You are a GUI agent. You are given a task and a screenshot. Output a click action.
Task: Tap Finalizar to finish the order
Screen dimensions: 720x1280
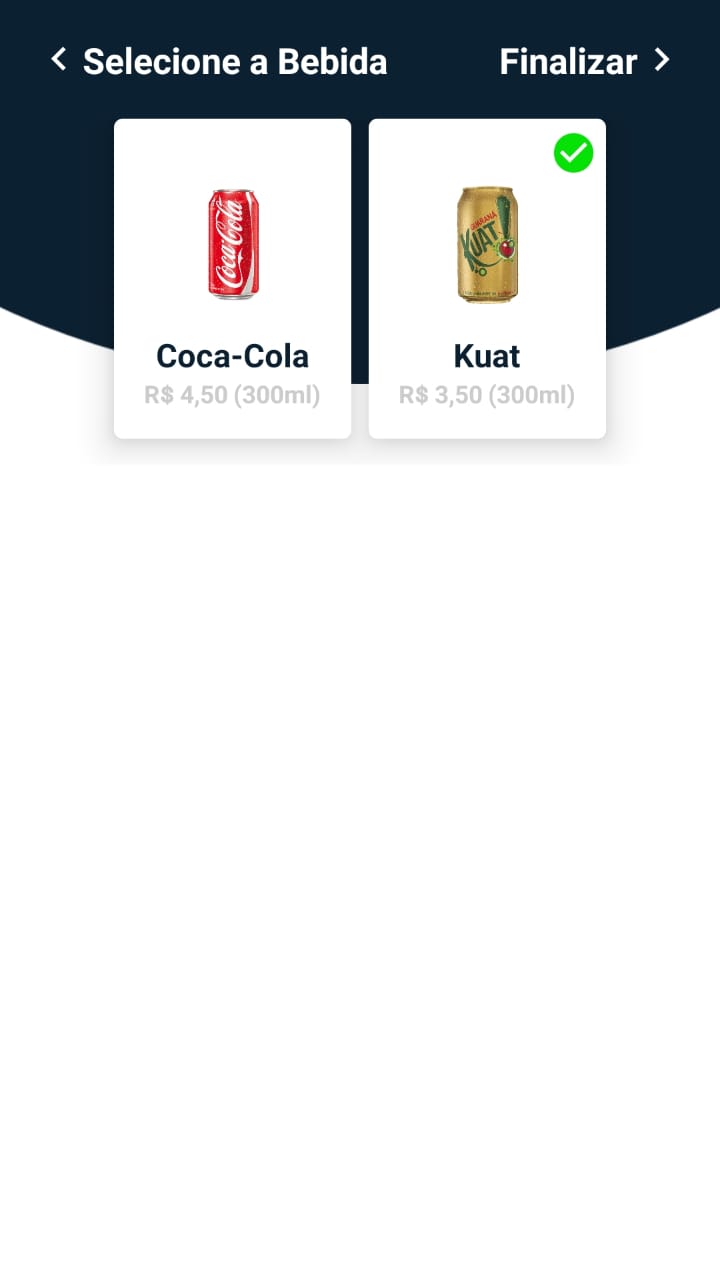583,61
